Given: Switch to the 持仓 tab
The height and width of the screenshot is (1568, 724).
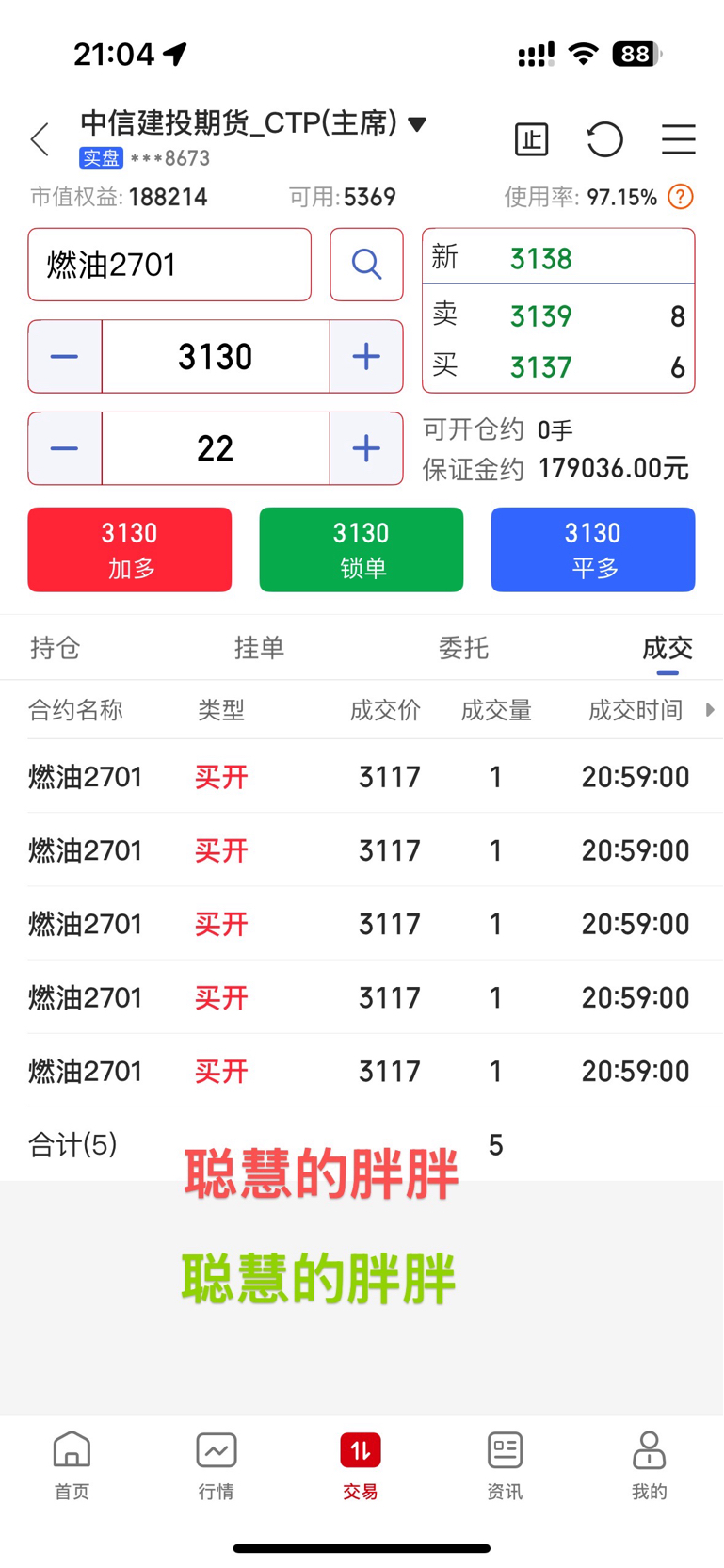Looking at the screenshot, I should (55, 648).
